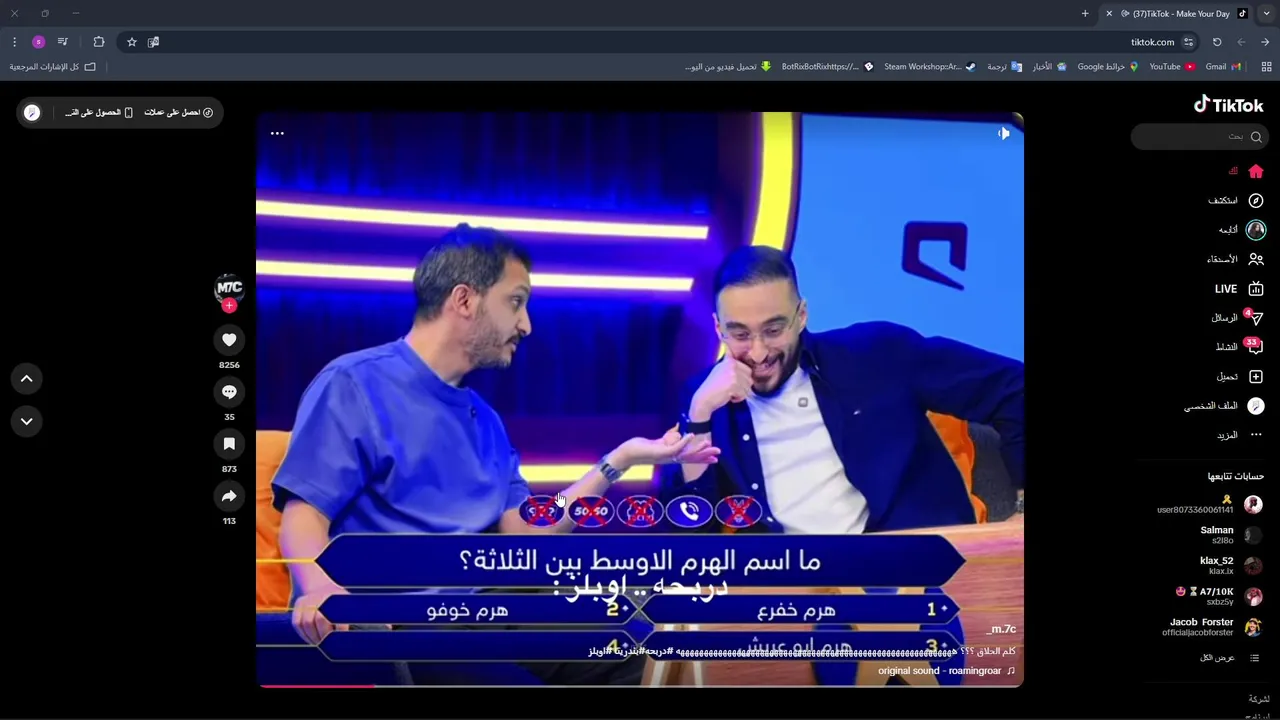This screenshot has height=720, width=1280.
Task: Close the current browser tab
Action: click(1109, 14)
